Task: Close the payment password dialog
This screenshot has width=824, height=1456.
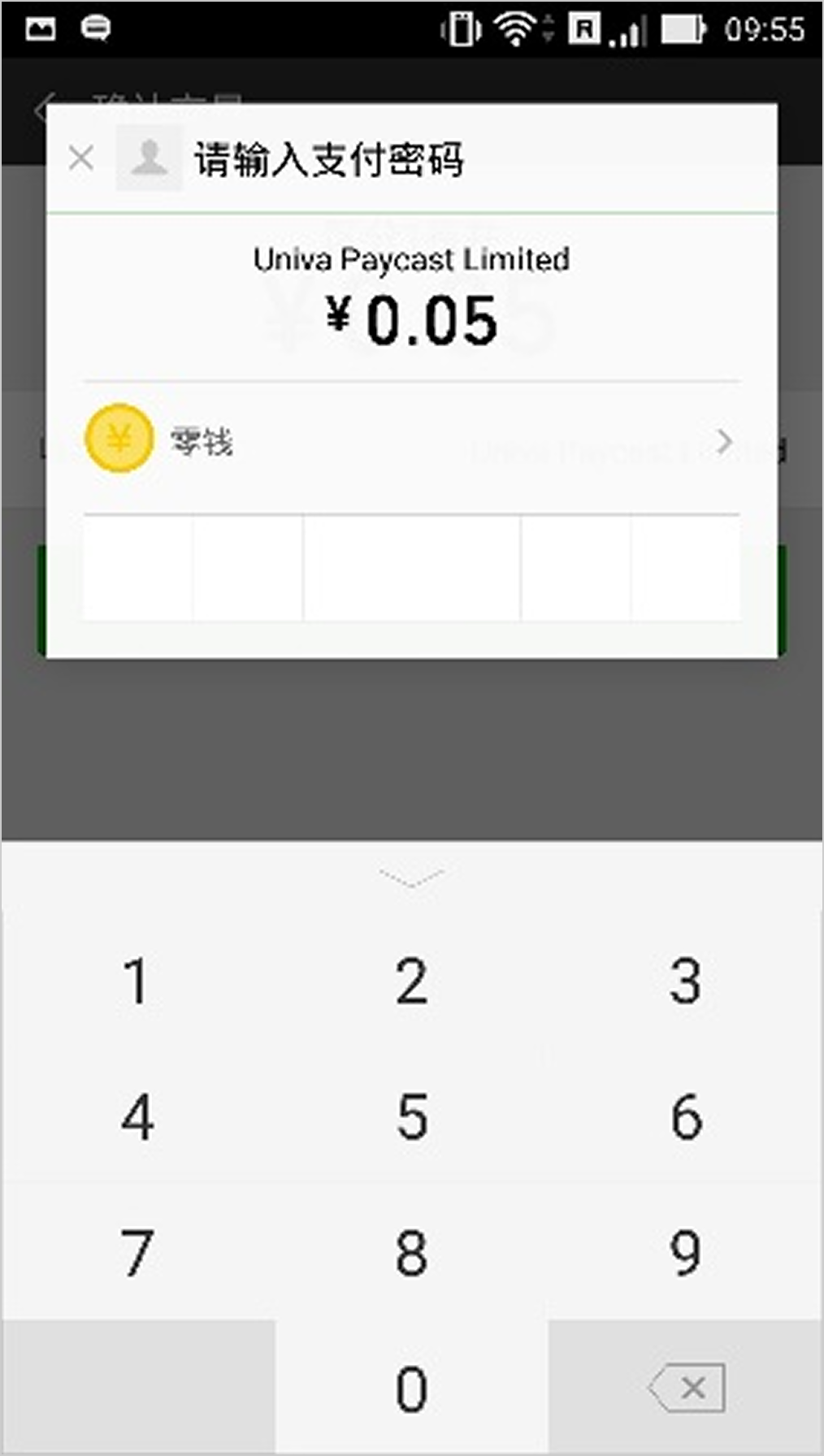Action: 80,158
